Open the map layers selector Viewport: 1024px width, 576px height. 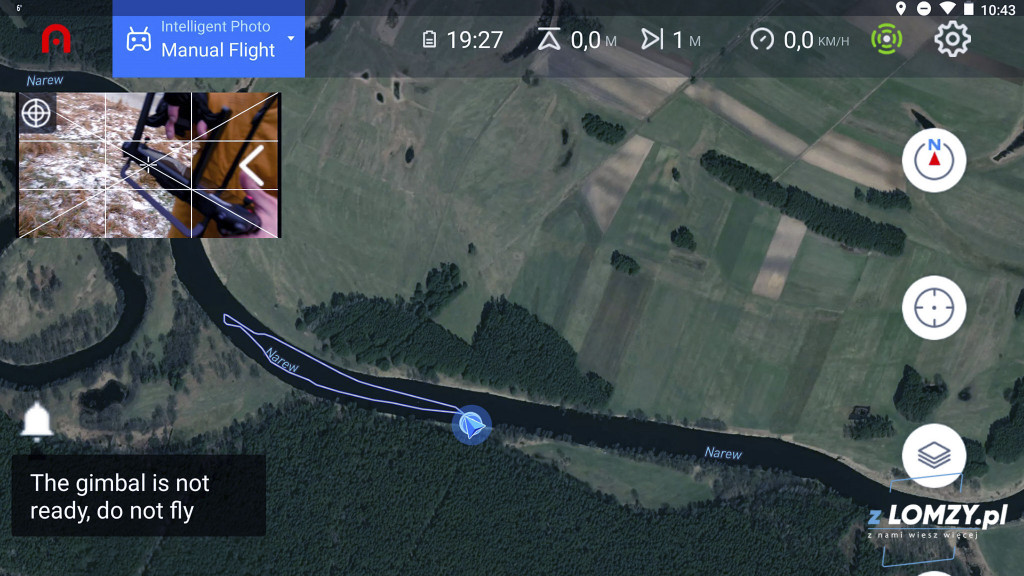pos(934,456)
